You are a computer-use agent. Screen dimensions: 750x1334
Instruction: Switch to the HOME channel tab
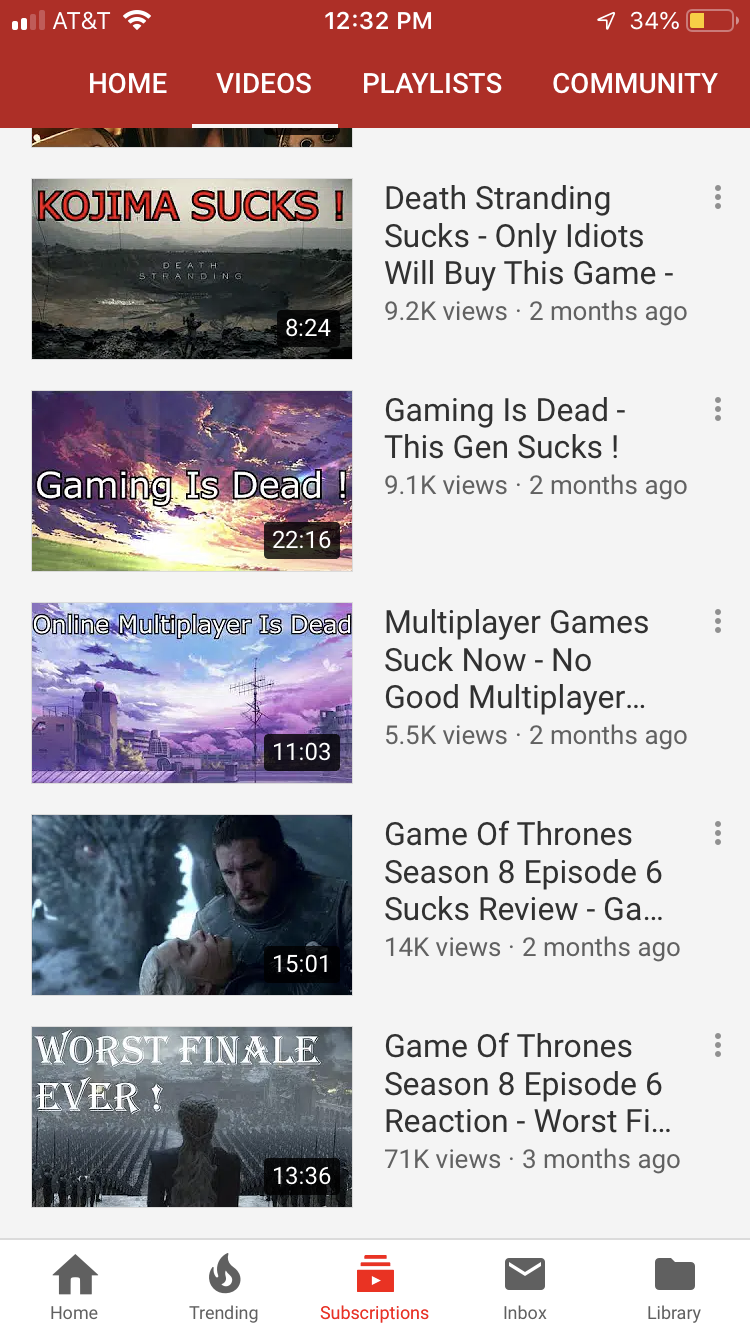(x=128, y=83)
